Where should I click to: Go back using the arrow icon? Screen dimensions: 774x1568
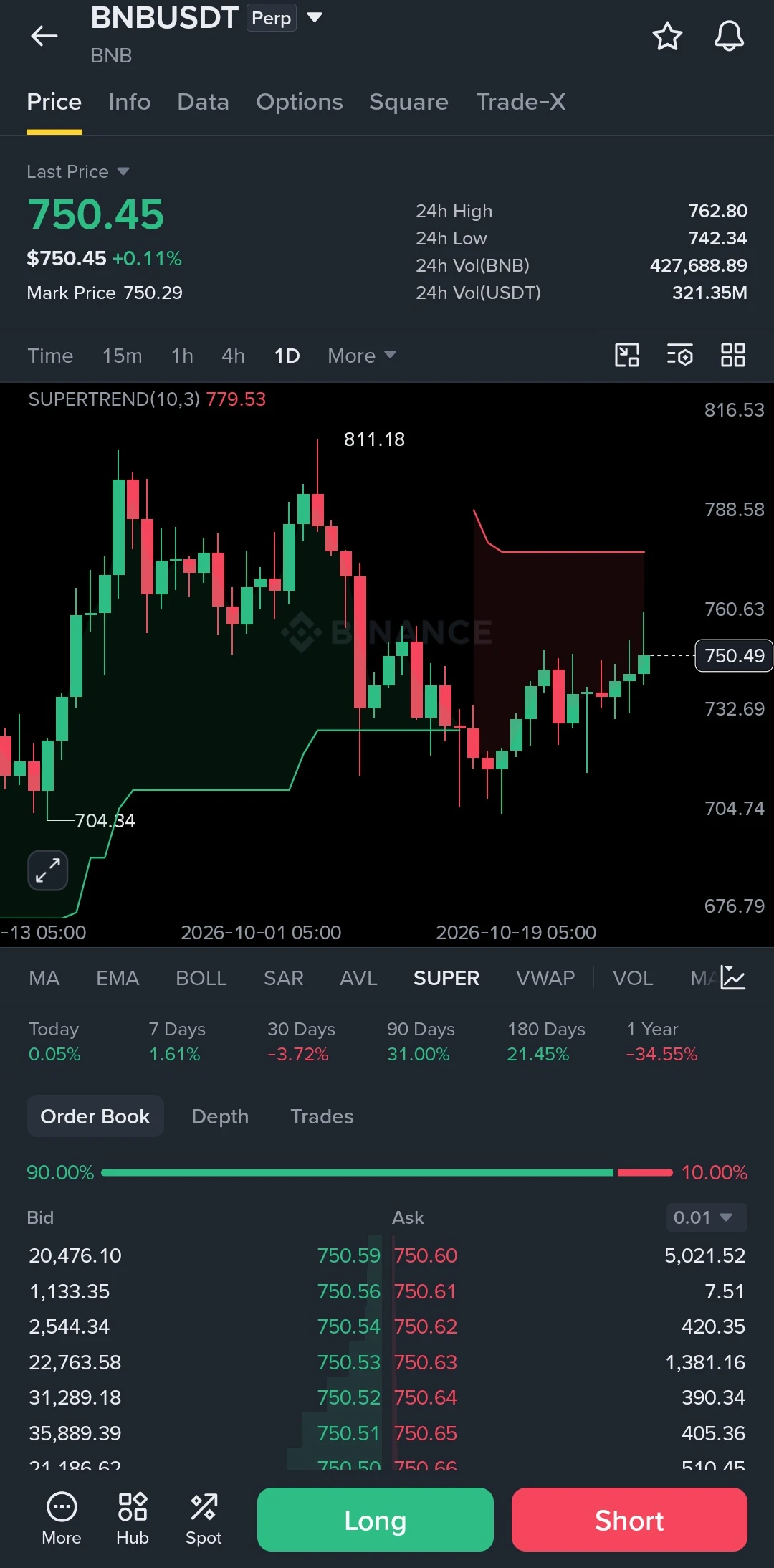44,36
